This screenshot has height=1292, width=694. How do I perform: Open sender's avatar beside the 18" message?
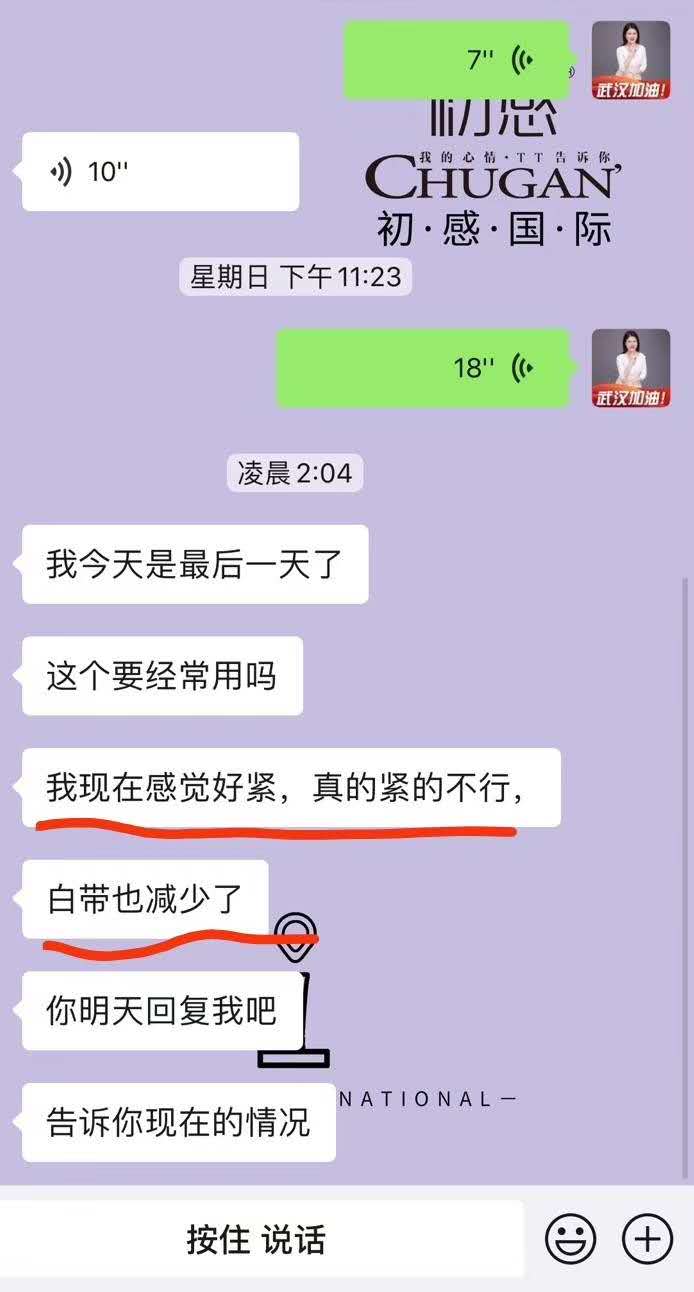pyautogui.click(x=631, y=368)
